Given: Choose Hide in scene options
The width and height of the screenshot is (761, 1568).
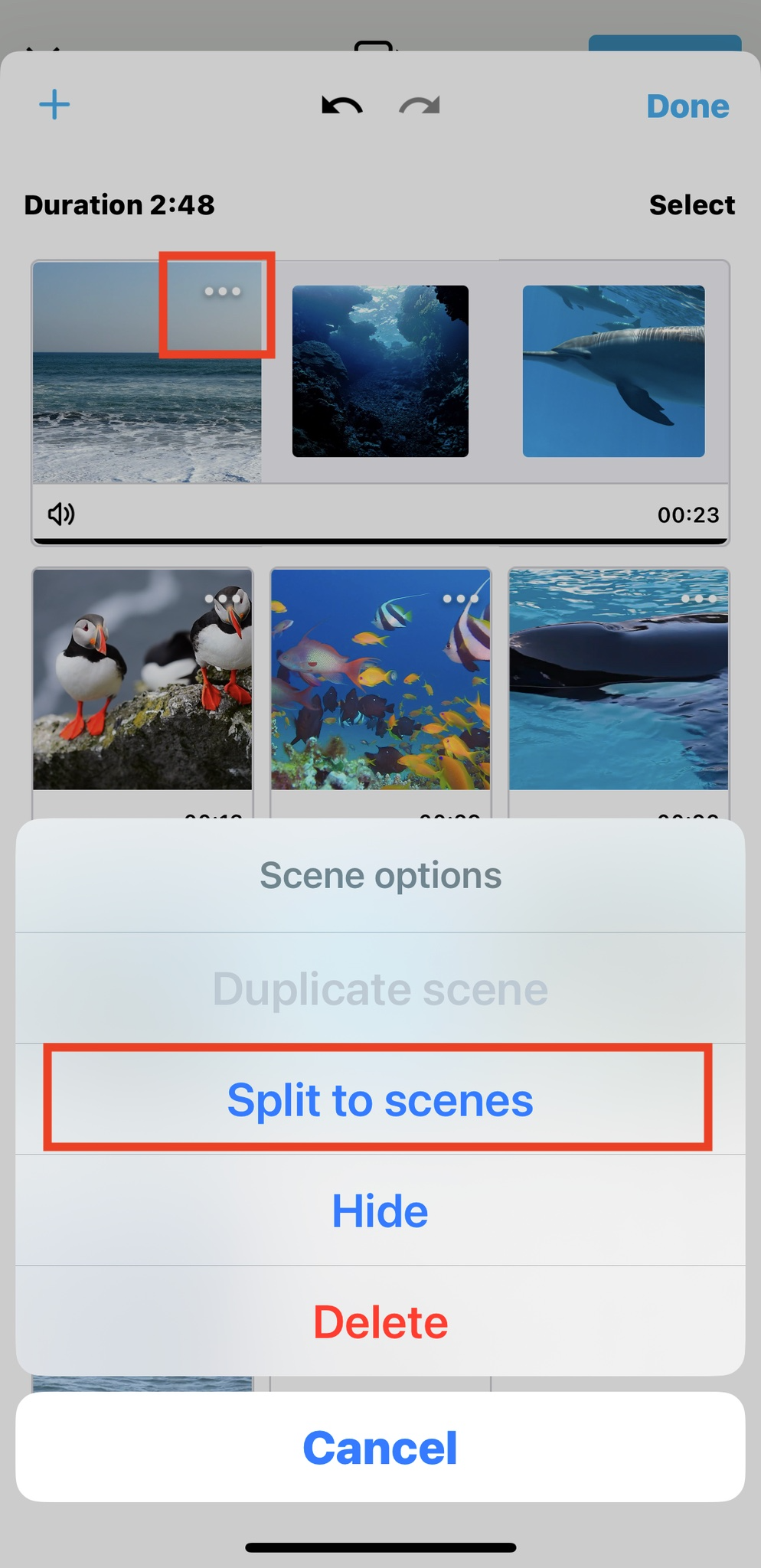Looking at the screenshot, I should tap(380, 1211).
